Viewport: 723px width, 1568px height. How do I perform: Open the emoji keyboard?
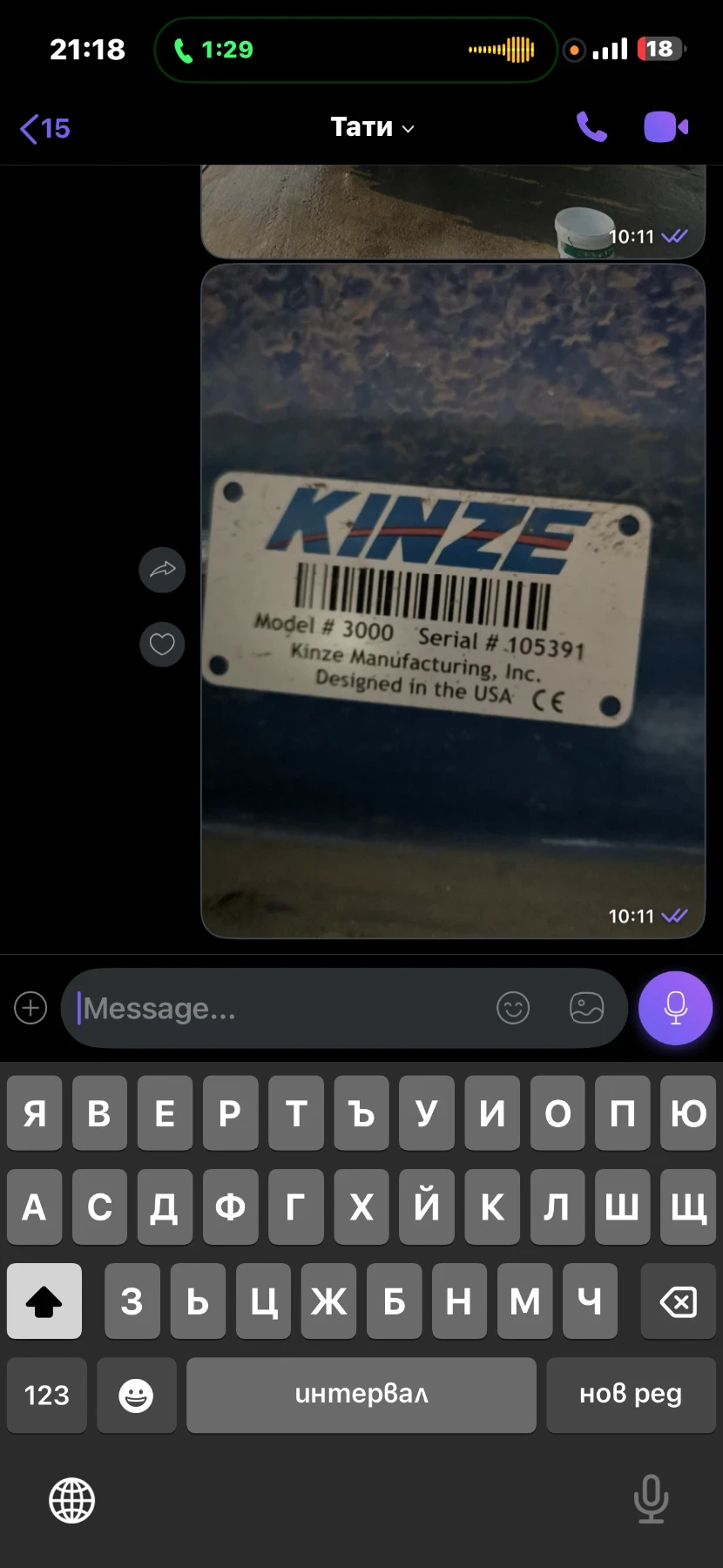[136, 1395]
